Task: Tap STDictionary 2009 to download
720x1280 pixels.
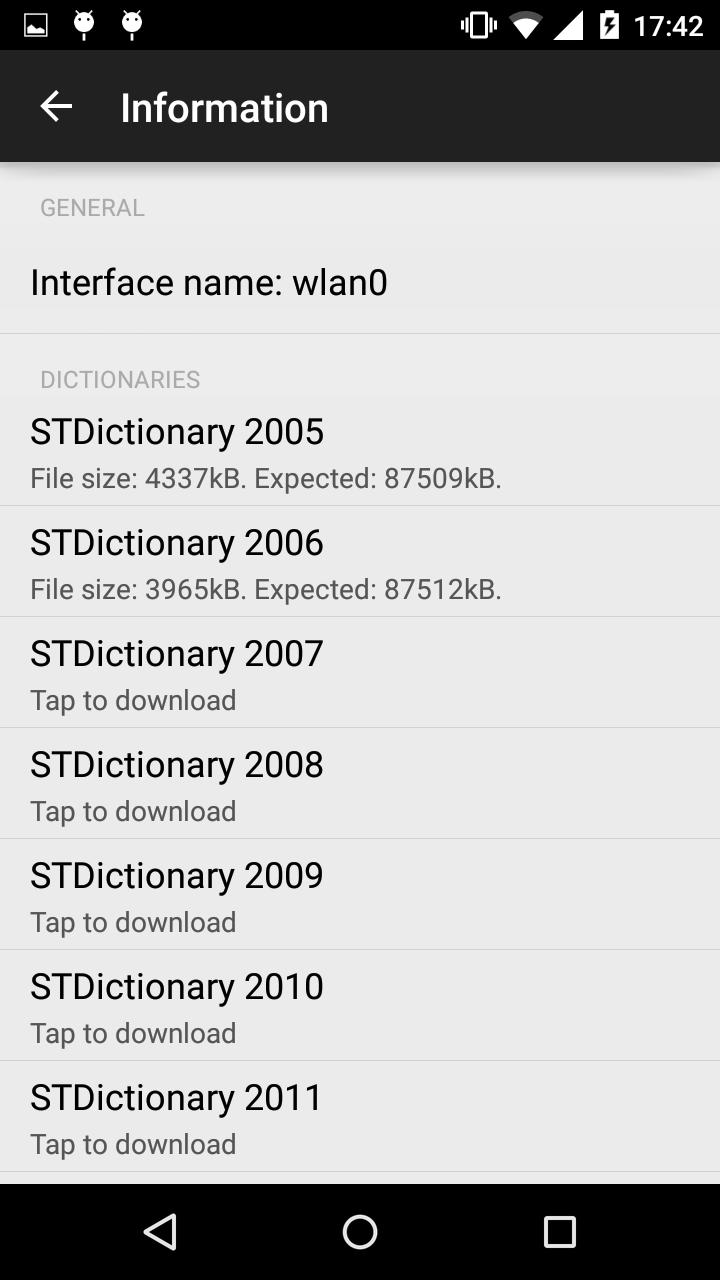Action: (360, 895)
